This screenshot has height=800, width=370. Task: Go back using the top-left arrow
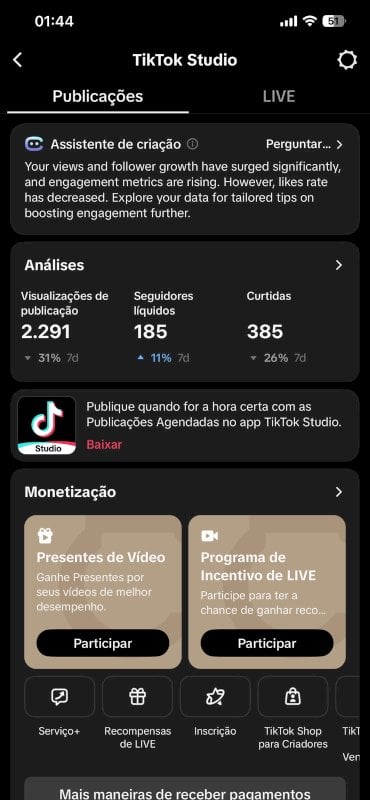coord(17,60)
